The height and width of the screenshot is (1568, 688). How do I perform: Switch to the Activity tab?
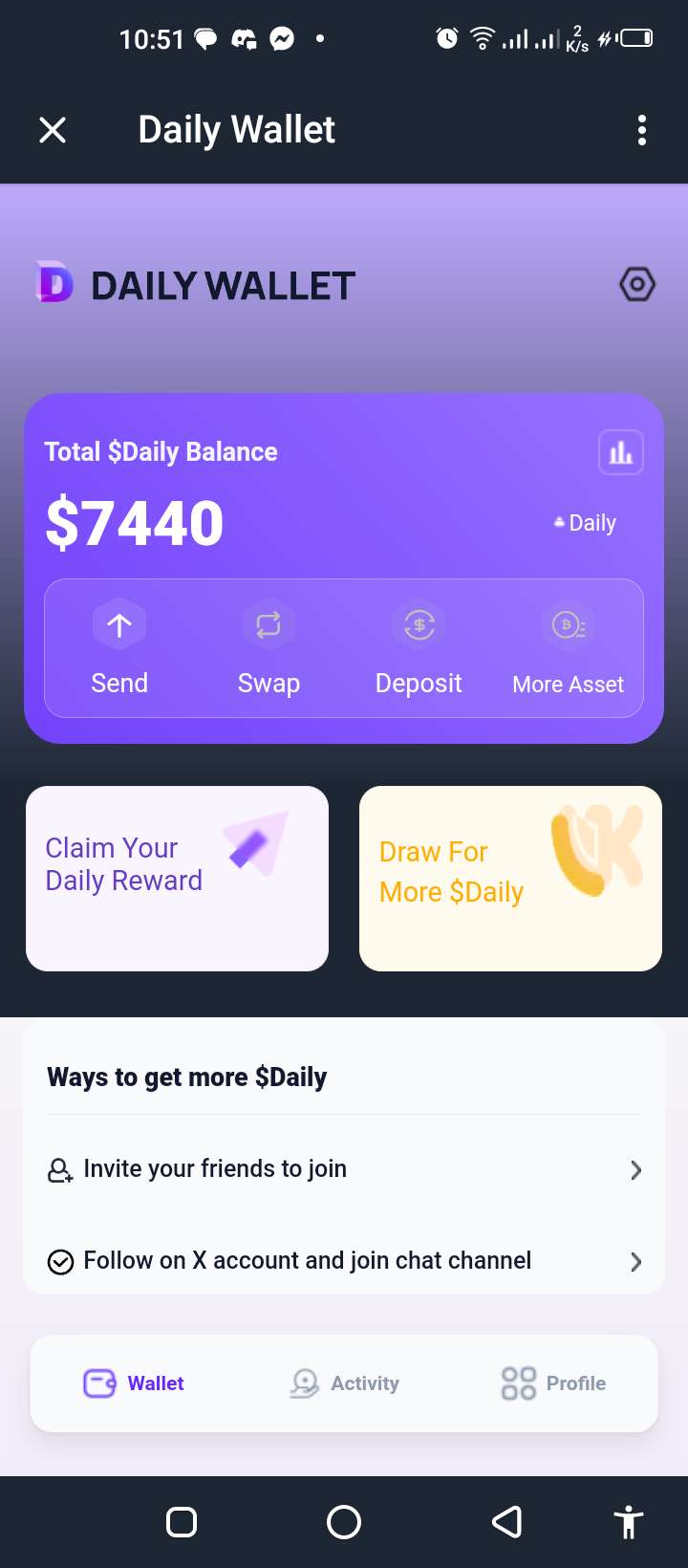345,1383
